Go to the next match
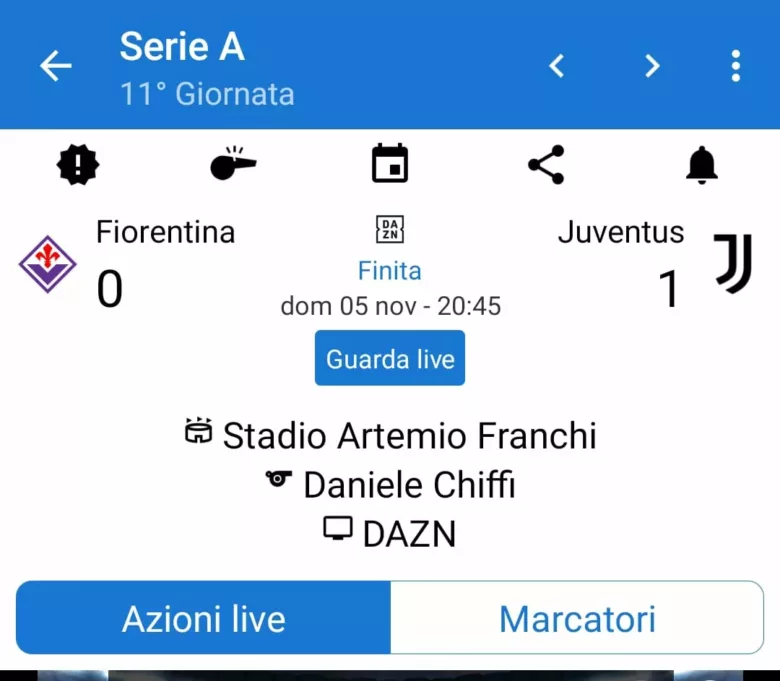This screenshot has width=780, height=681. click(x=652, y=66)
